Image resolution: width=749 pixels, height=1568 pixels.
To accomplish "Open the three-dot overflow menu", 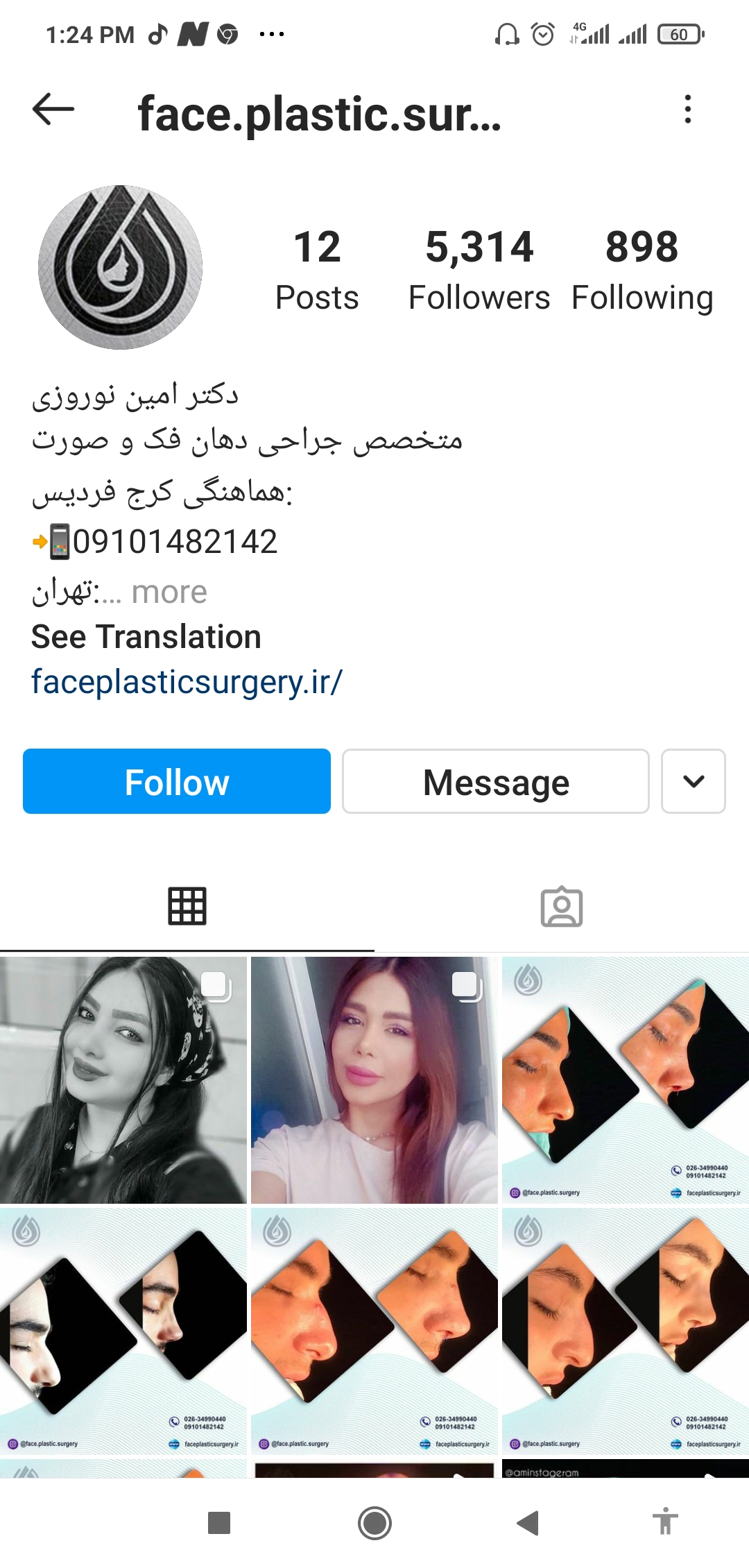I will point(687,110).
